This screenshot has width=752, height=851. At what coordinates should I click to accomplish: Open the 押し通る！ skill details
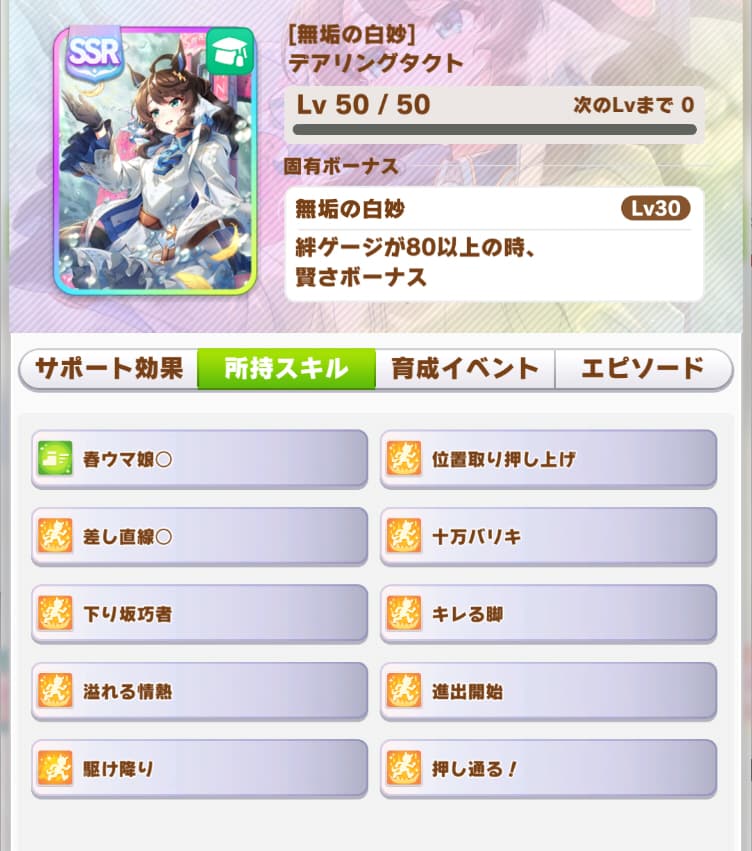(x=548, y=769)
